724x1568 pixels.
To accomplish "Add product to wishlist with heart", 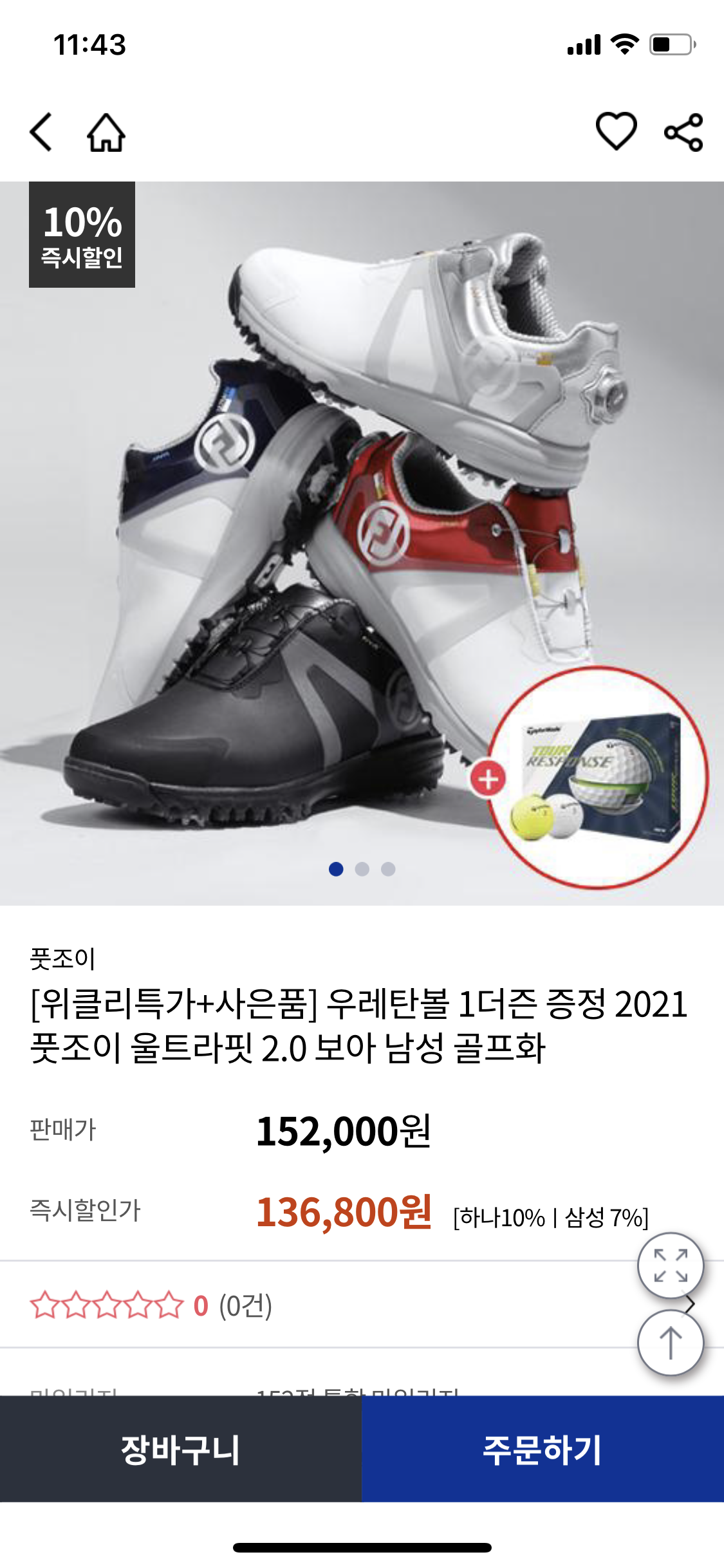I will click(x=616, y=131).
